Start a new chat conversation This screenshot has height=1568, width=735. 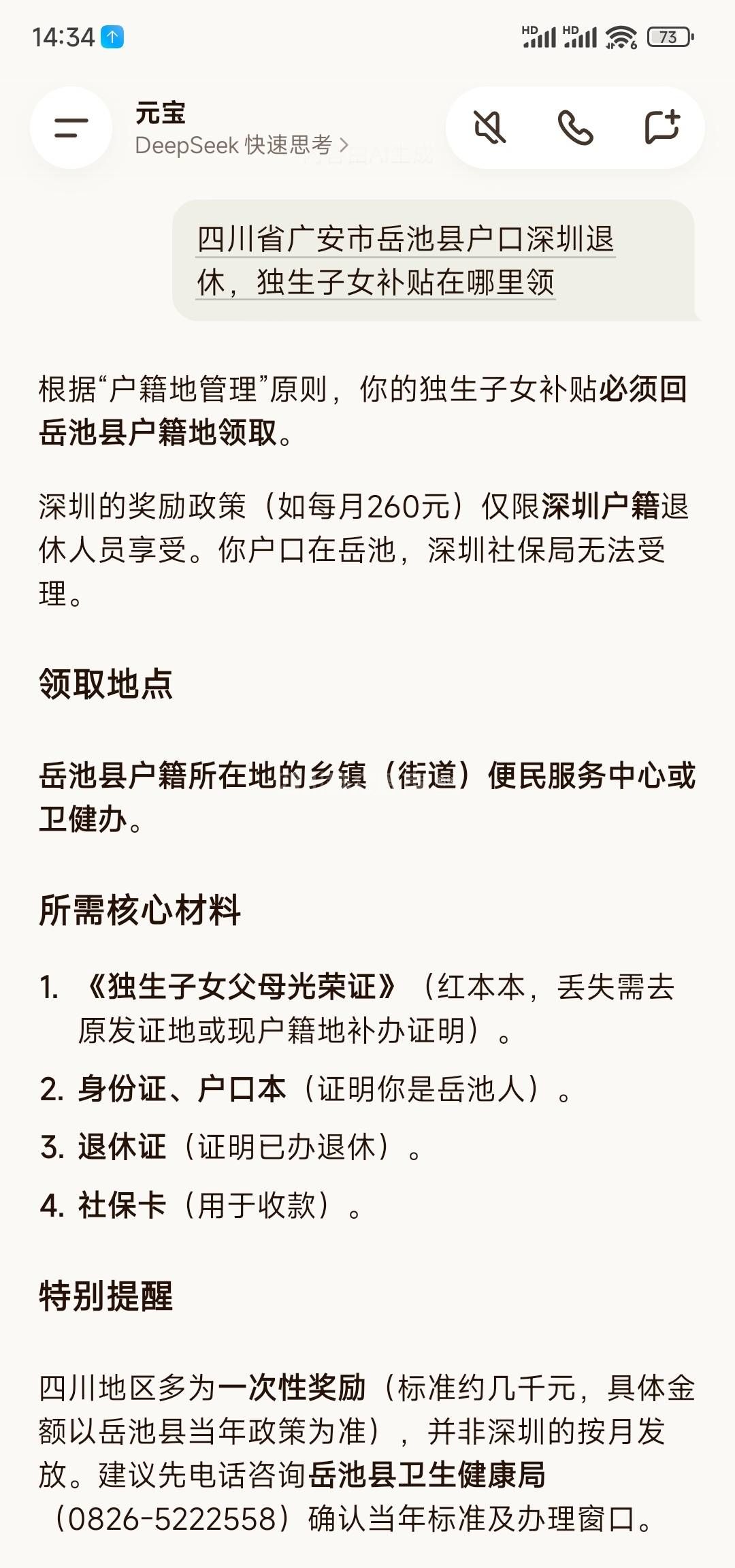click(x=661, y=127)
